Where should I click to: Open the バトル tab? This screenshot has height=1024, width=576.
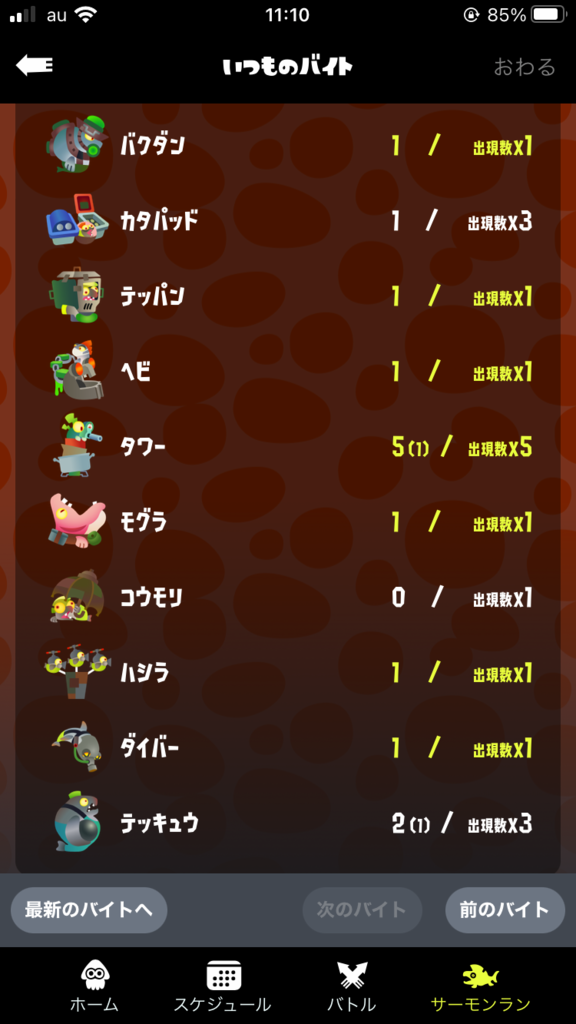[x=351, y=986]
